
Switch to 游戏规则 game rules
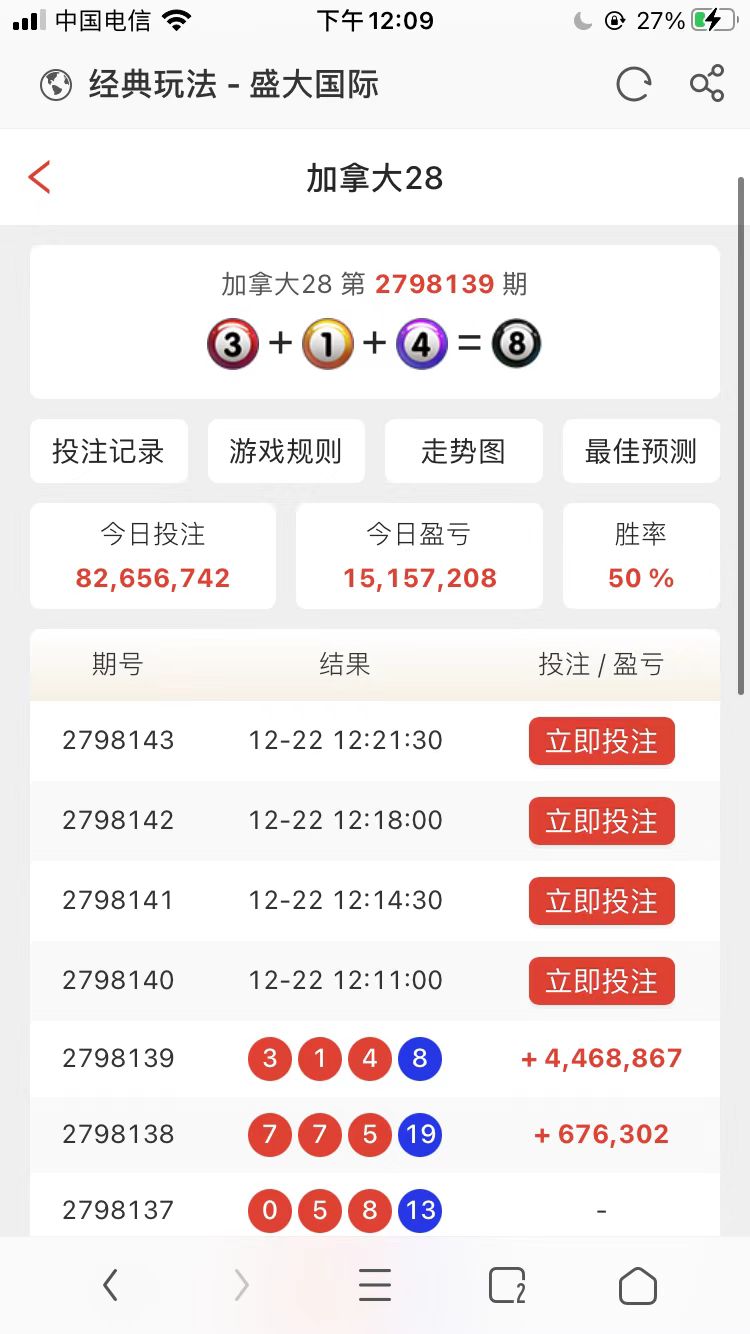pos(286,451)
